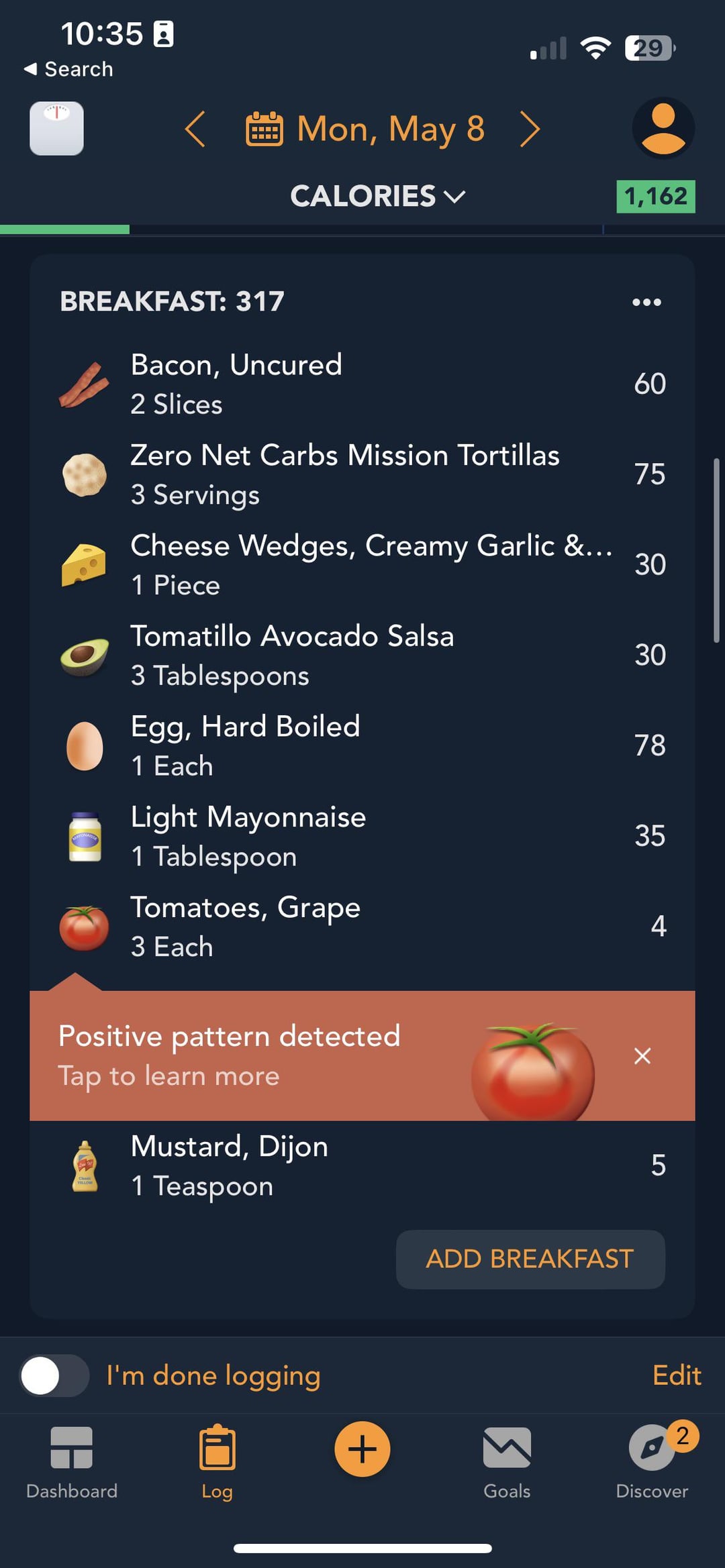Open Zero Net Carbs Mission Tortillas entry
Viewport: 725px width, 1568px height.
[362, 474]
